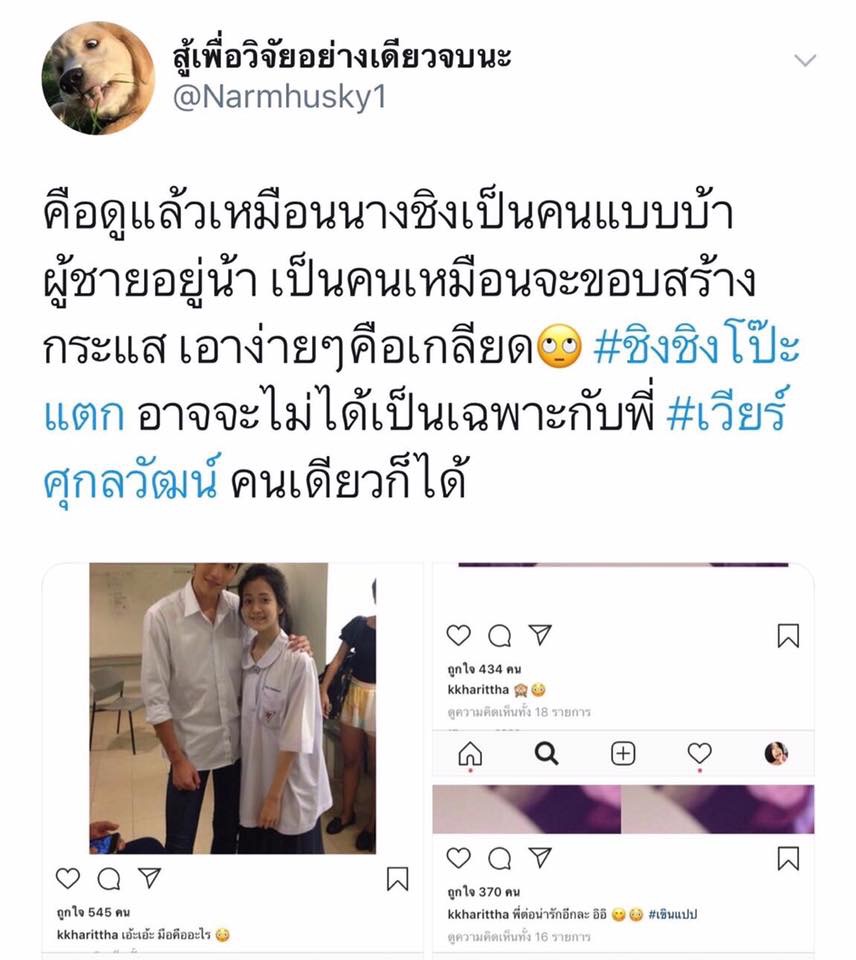Open the dog avatar profile picture
Image resolution: width=856 pixels, height=960 pixels.
click(x=97, y=78)
